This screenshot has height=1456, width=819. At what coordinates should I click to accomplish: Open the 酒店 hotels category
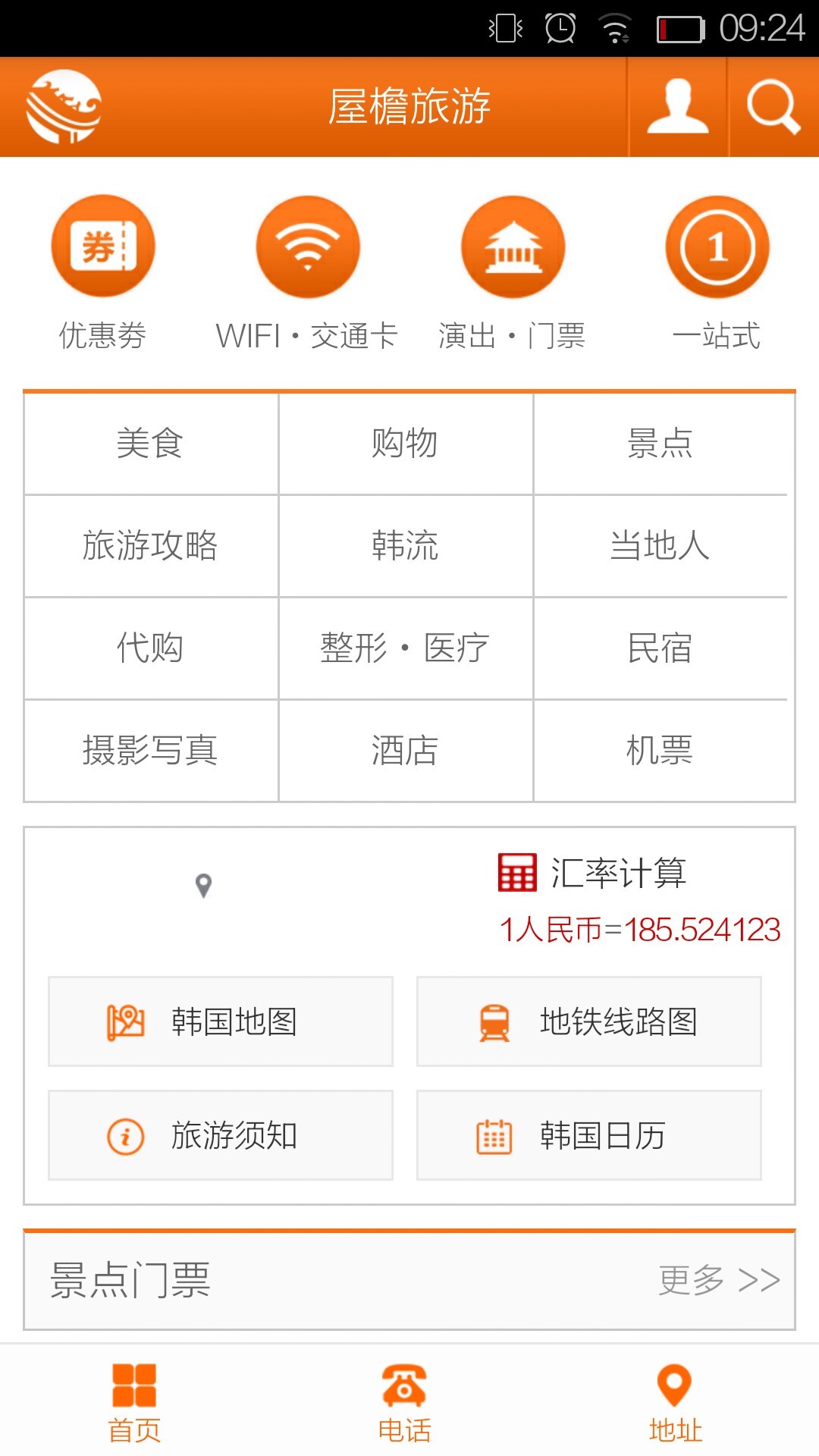tap(405, 751)
